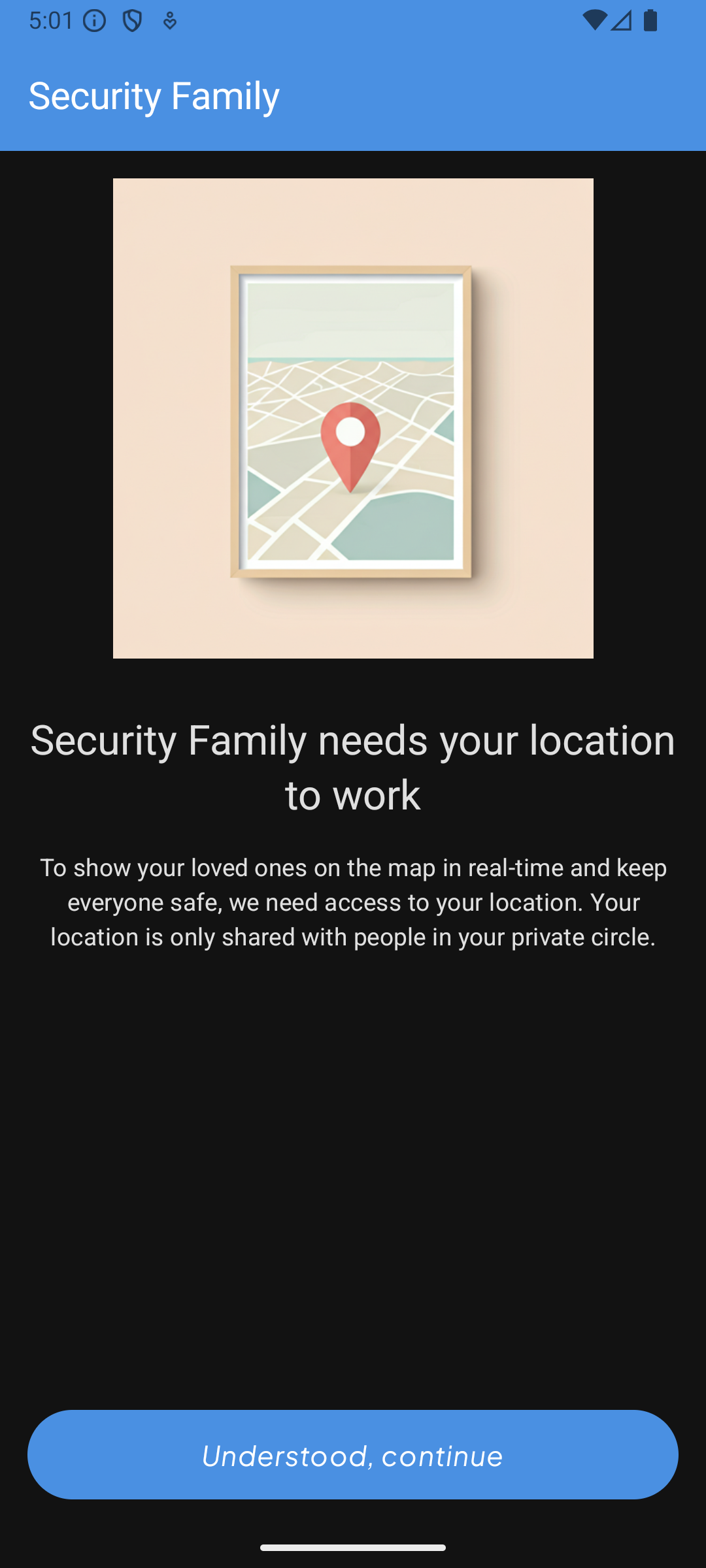Click the location pin in the map illustration

[x=351, y=444]
